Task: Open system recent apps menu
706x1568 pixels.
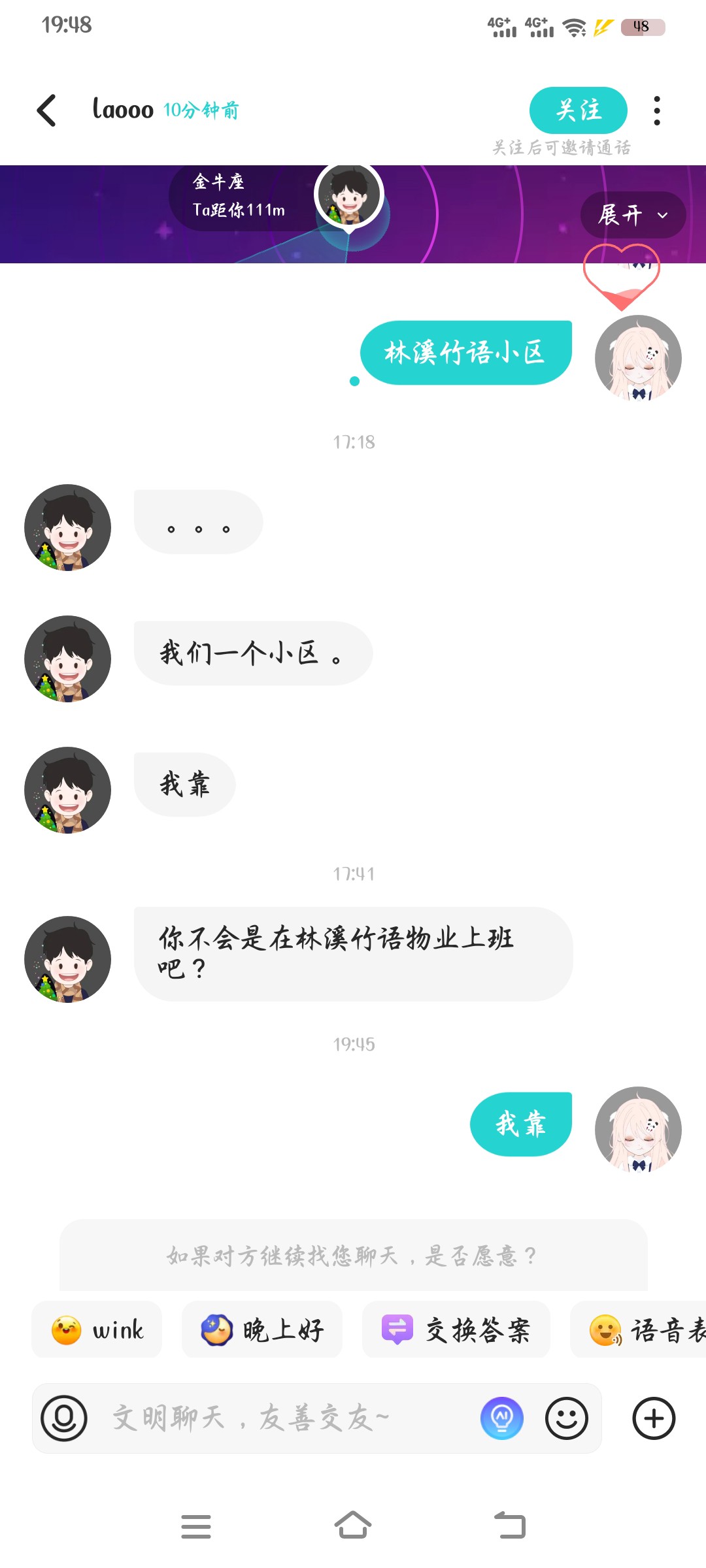Action: [x=195, y=1526]
